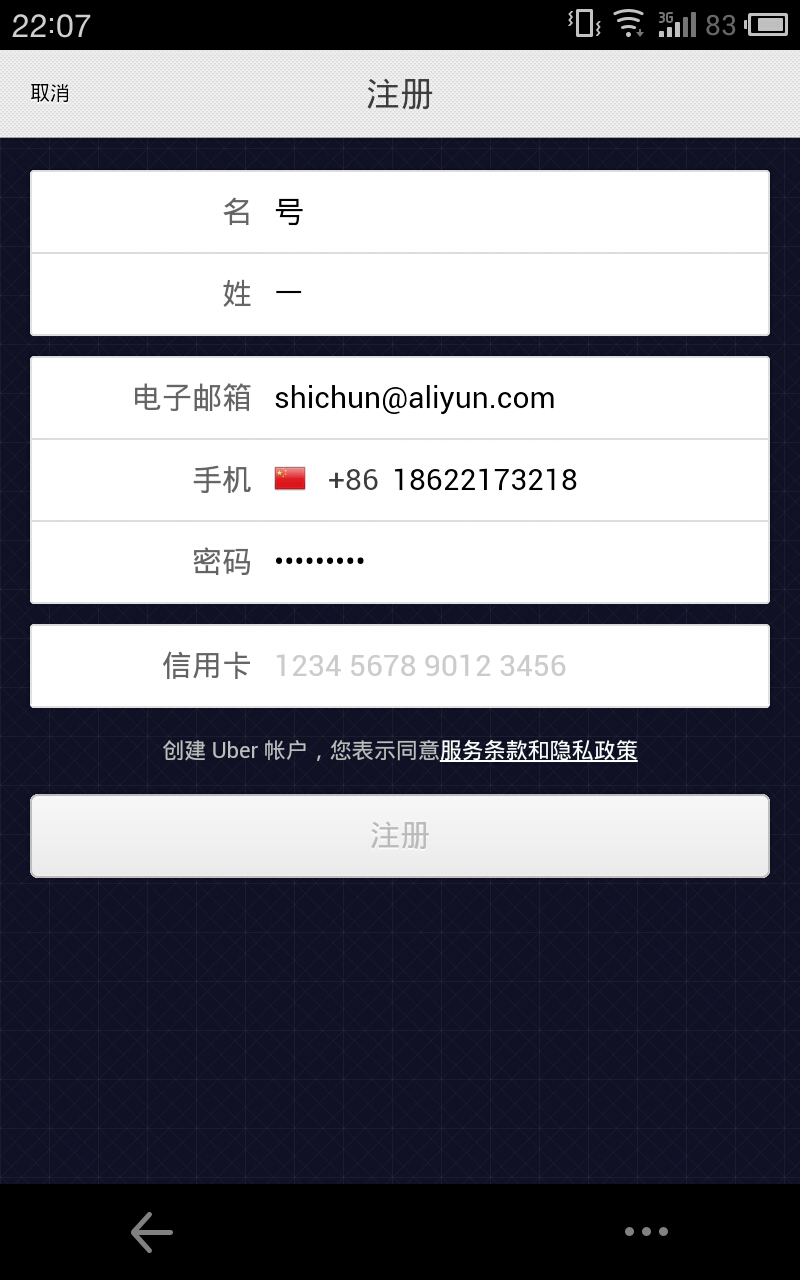Tap the disabled 注册 submit button
The height and width of the screenshot is (1280, 800).
399,836
